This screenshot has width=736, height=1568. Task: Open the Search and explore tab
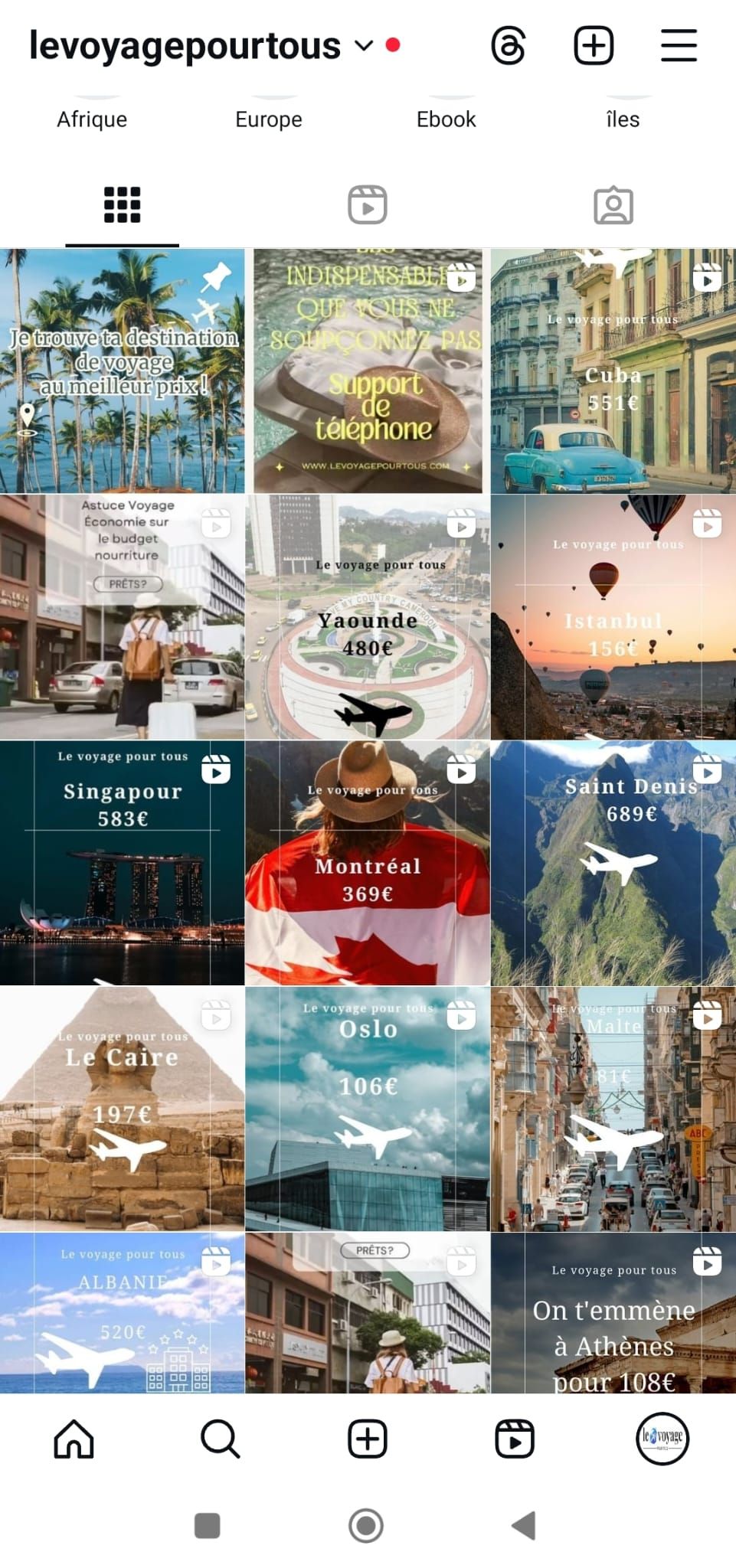tap(221, 1439)
